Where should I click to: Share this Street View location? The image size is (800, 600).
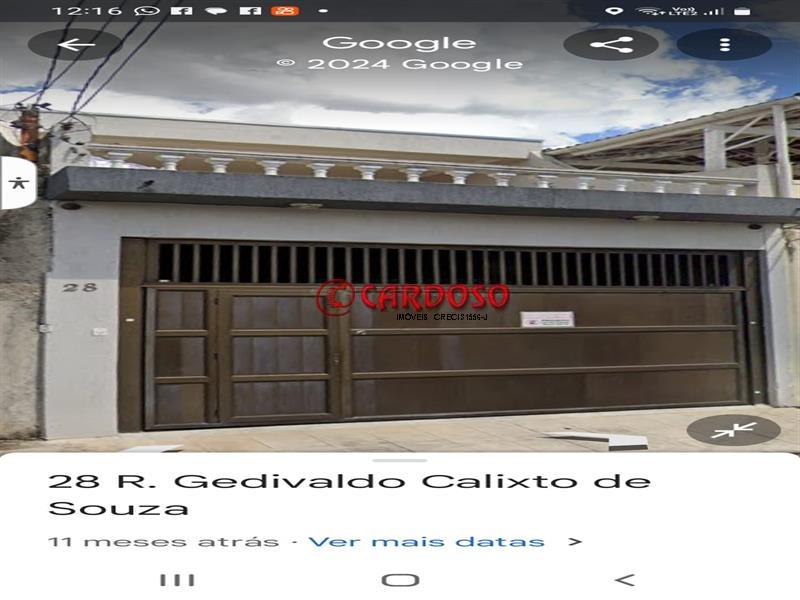[611, 45]
